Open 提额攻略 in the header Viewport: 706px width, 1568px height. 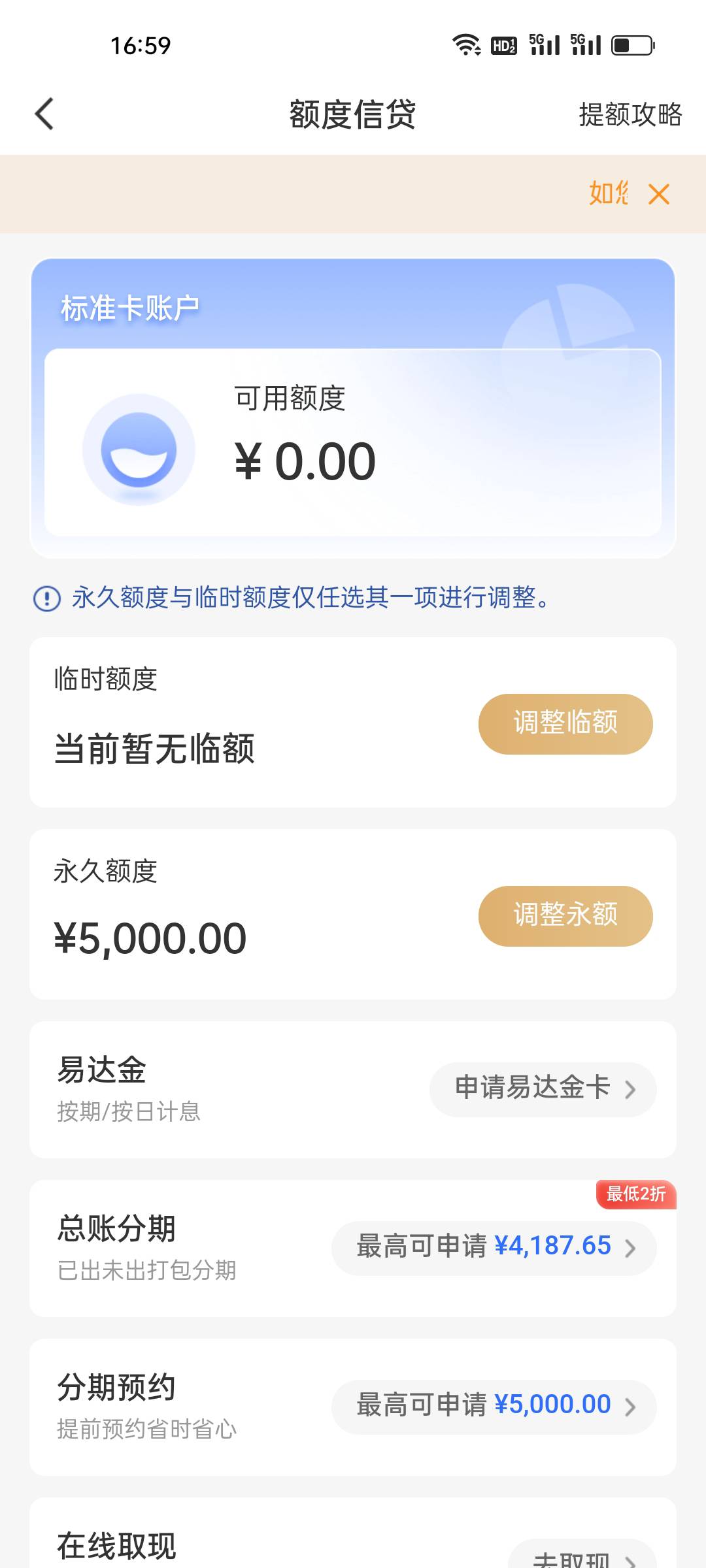click(x=630, y=114)
